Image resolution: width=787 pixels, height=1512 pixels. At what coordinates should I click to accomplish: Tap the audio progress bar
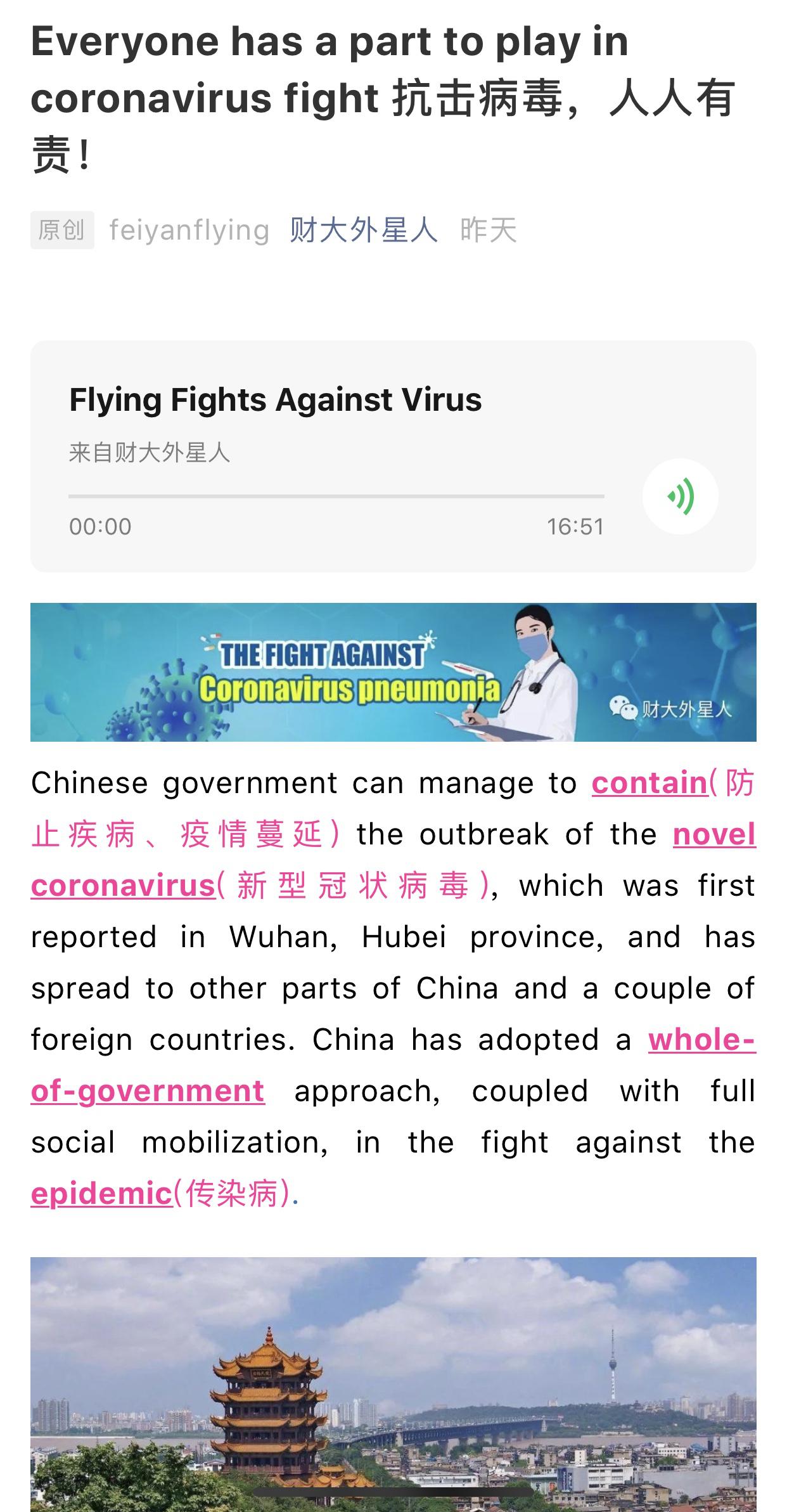click(x=336, y=496)
